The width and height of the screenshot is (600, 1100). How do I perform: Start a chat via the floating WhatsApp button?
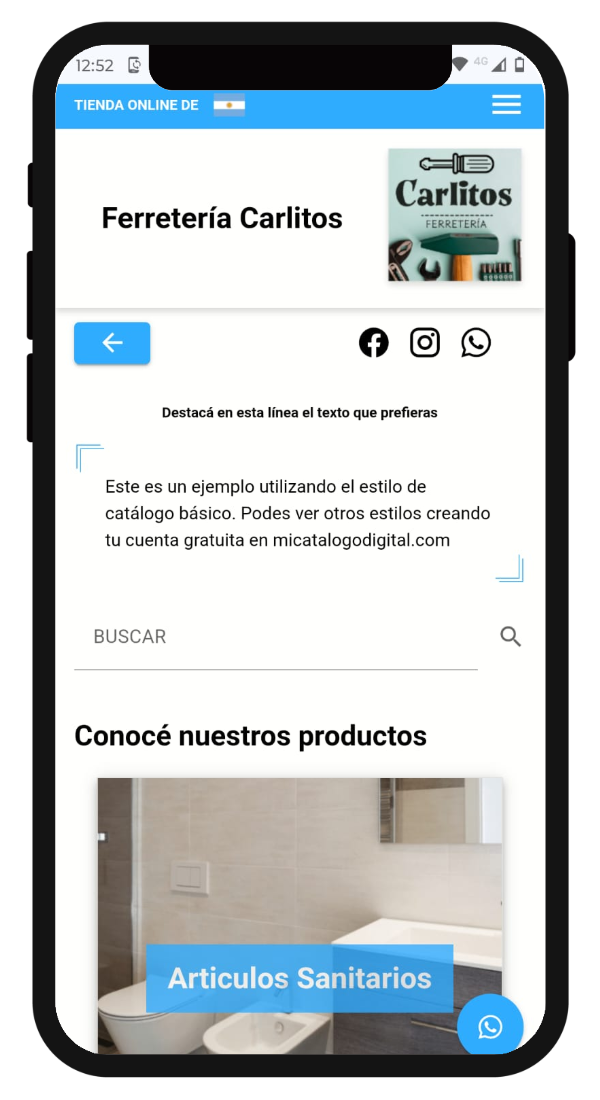point(490,1026)
